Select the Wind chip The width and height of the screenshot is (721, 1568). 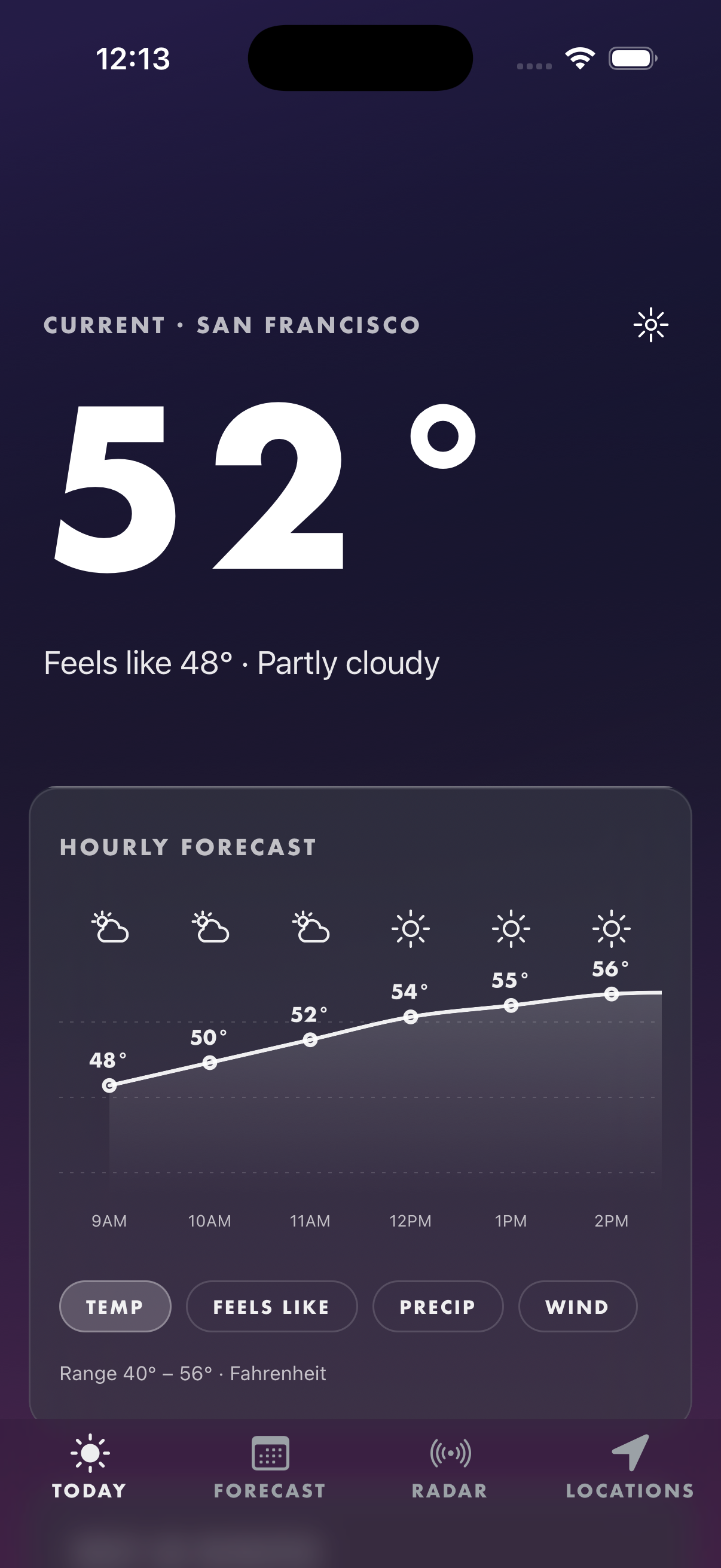(577, 1306)
